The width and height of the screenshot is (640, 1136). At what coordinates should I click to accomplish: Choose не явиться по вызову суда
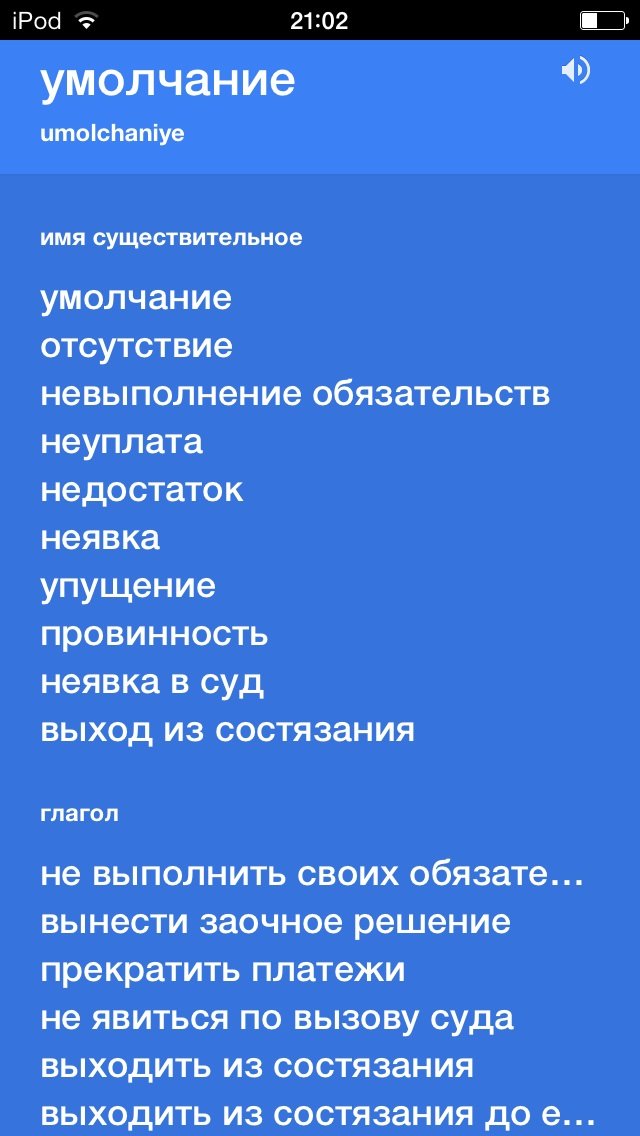tap(277, 1018)
